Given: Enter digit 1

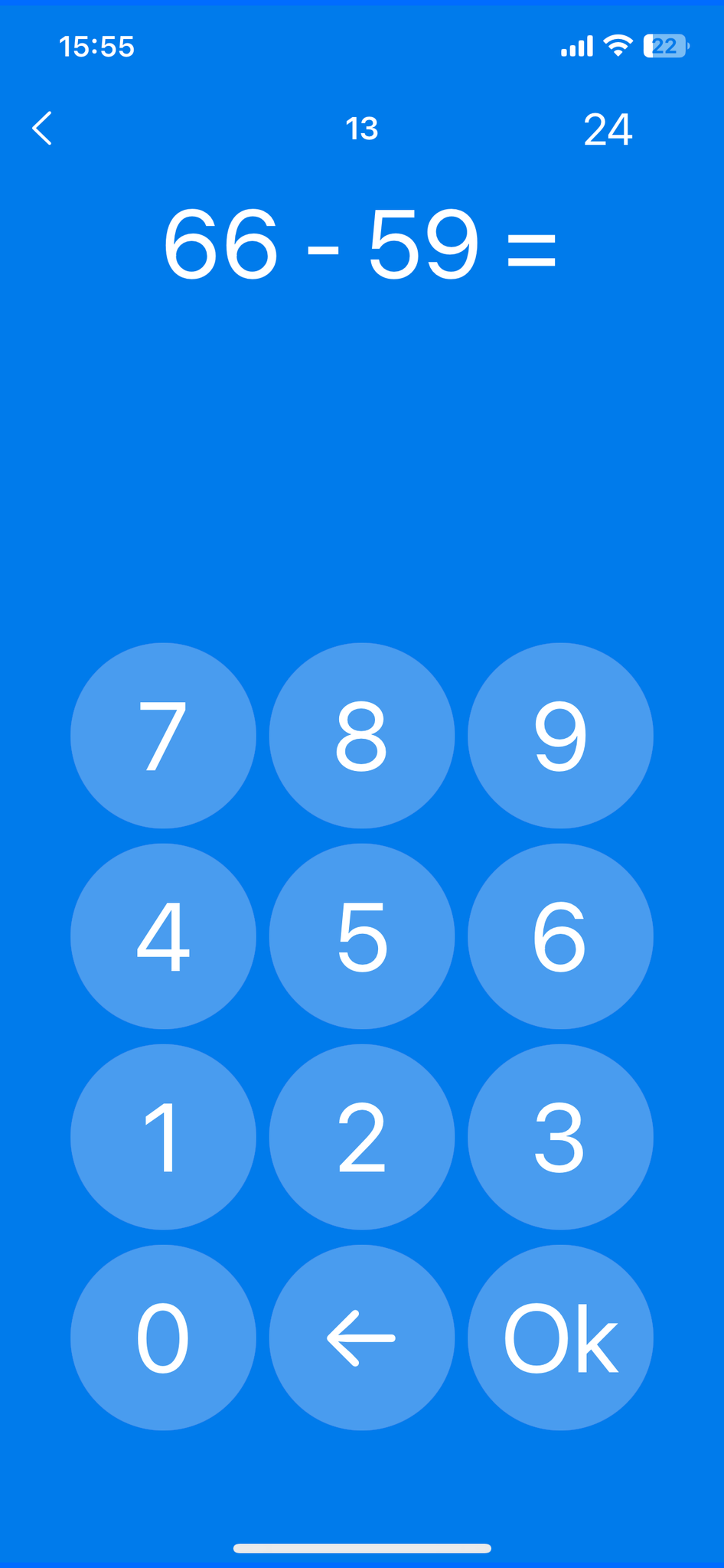Looking at the screenshot, I should pos(163,1136).
